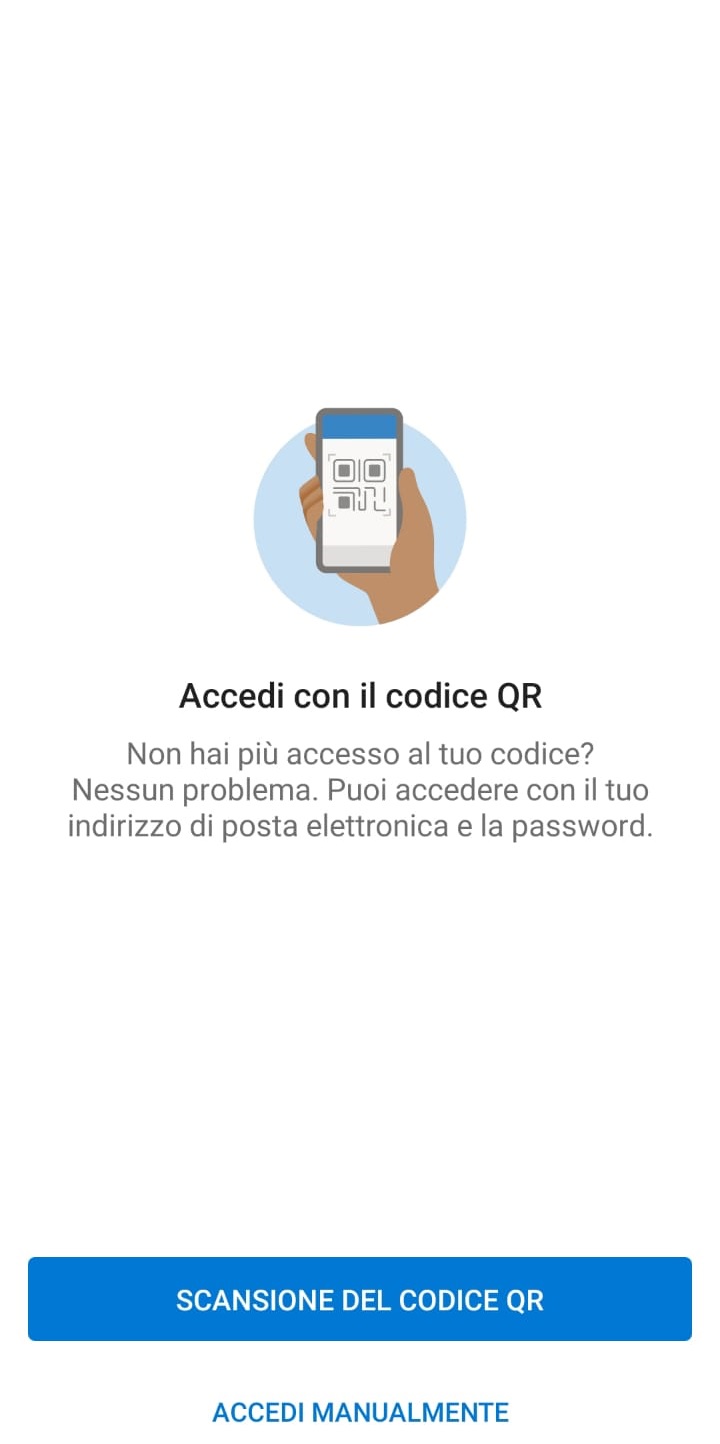Choose Accedi manualmente to sign in

point(360,1412)
